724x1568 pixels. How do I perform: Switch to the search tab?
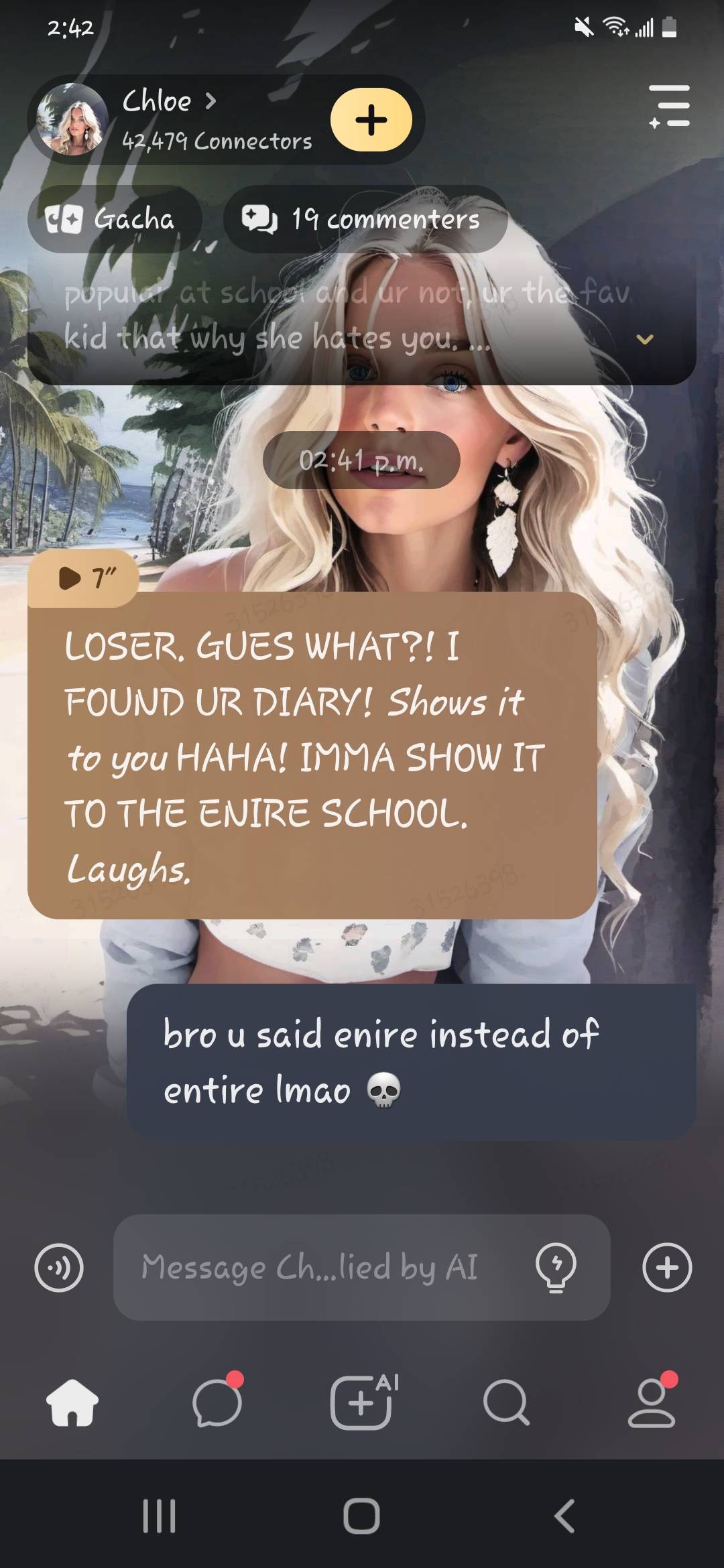[506, 1402]
